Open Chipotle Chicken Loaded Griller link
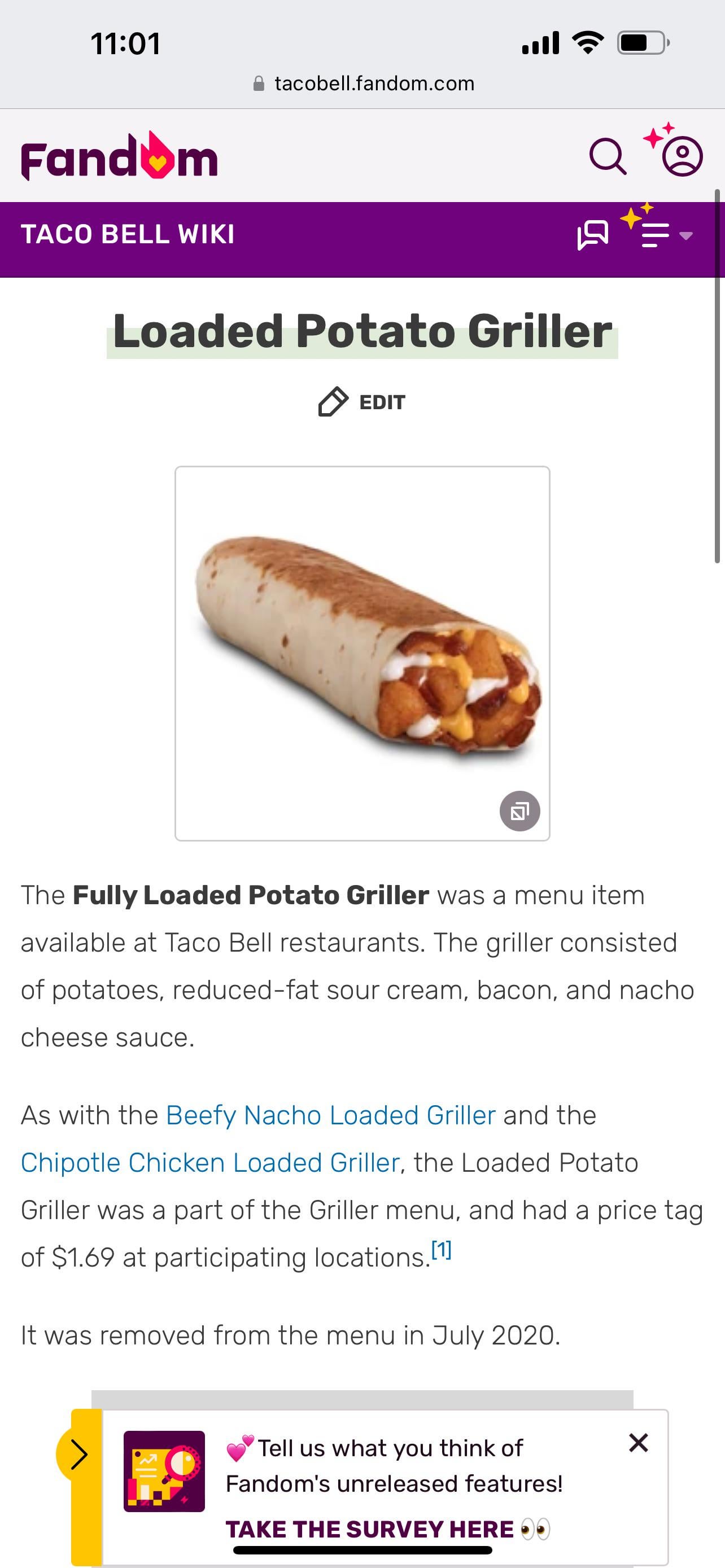 pyautogui.click(x=210, y=1163)
